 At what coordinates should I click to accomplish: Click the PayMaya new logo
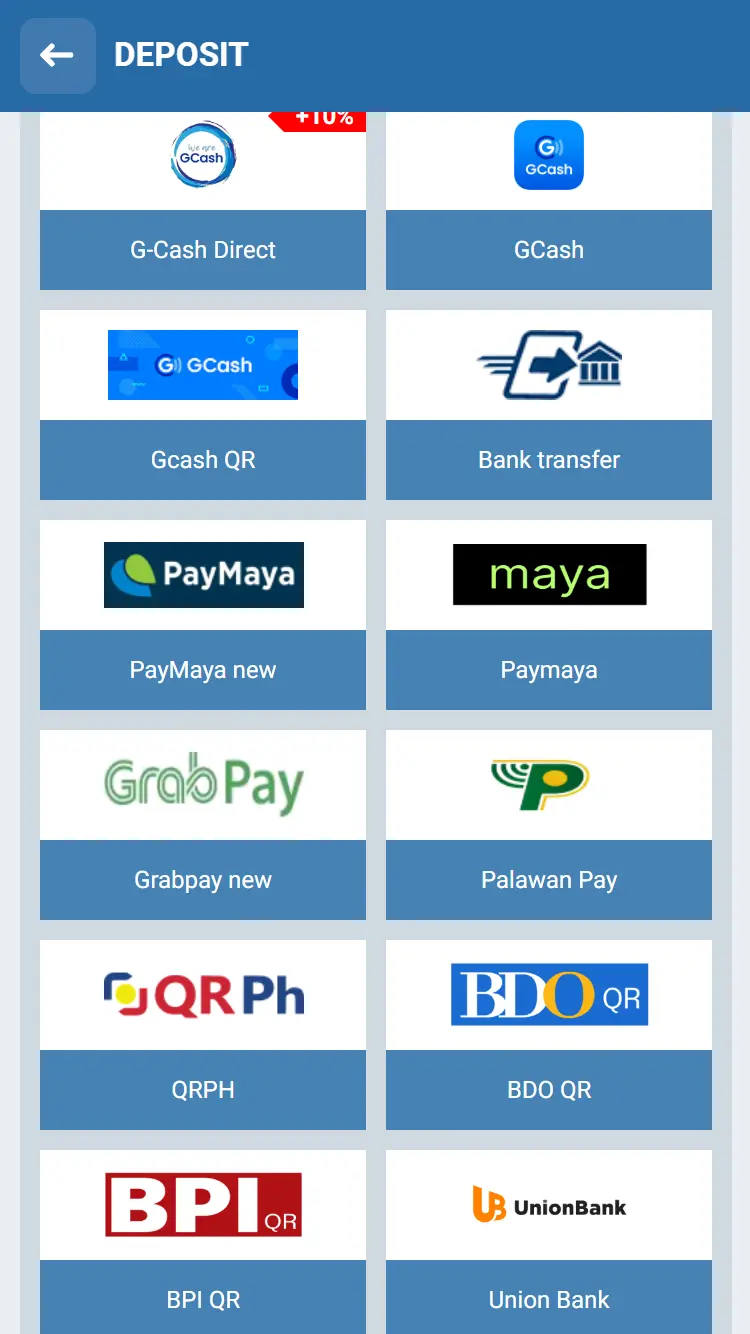pos(203,575)
